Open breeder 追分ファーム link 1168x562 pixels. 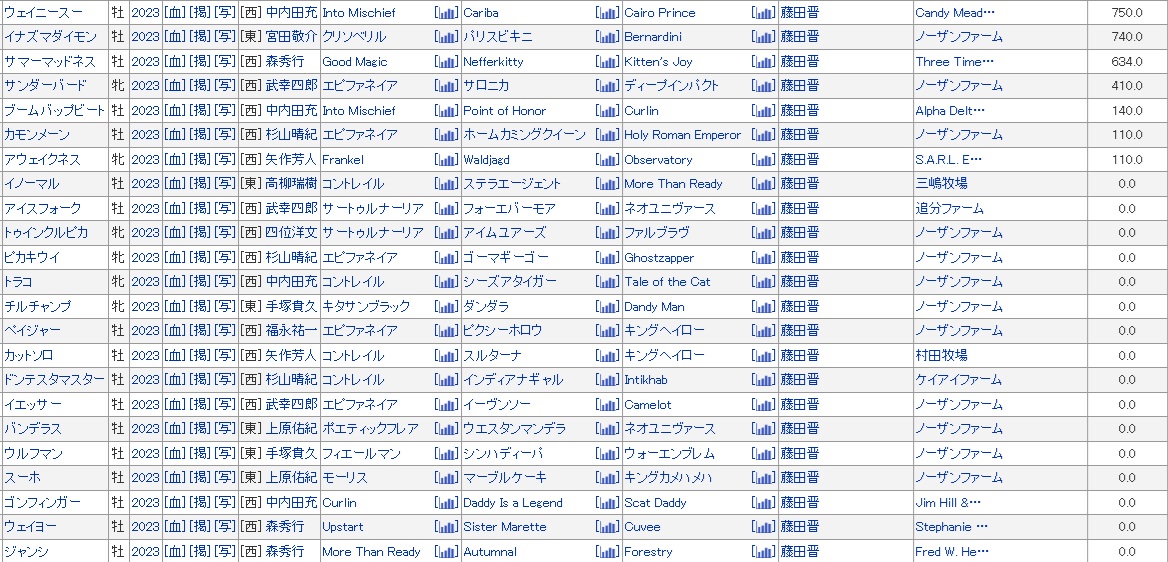coord(949,208)
